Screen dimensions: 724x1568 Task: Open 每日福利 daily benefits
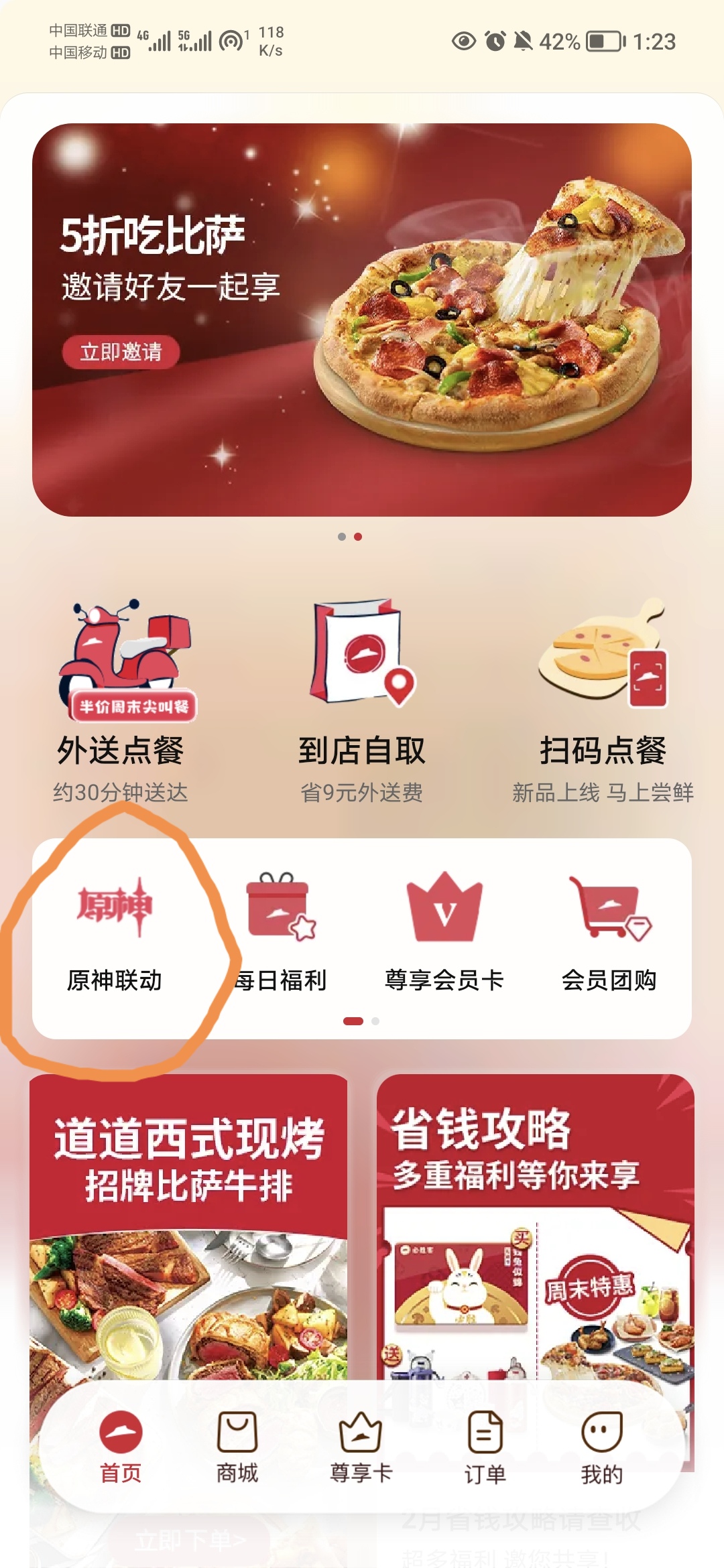tap(280, 935)
